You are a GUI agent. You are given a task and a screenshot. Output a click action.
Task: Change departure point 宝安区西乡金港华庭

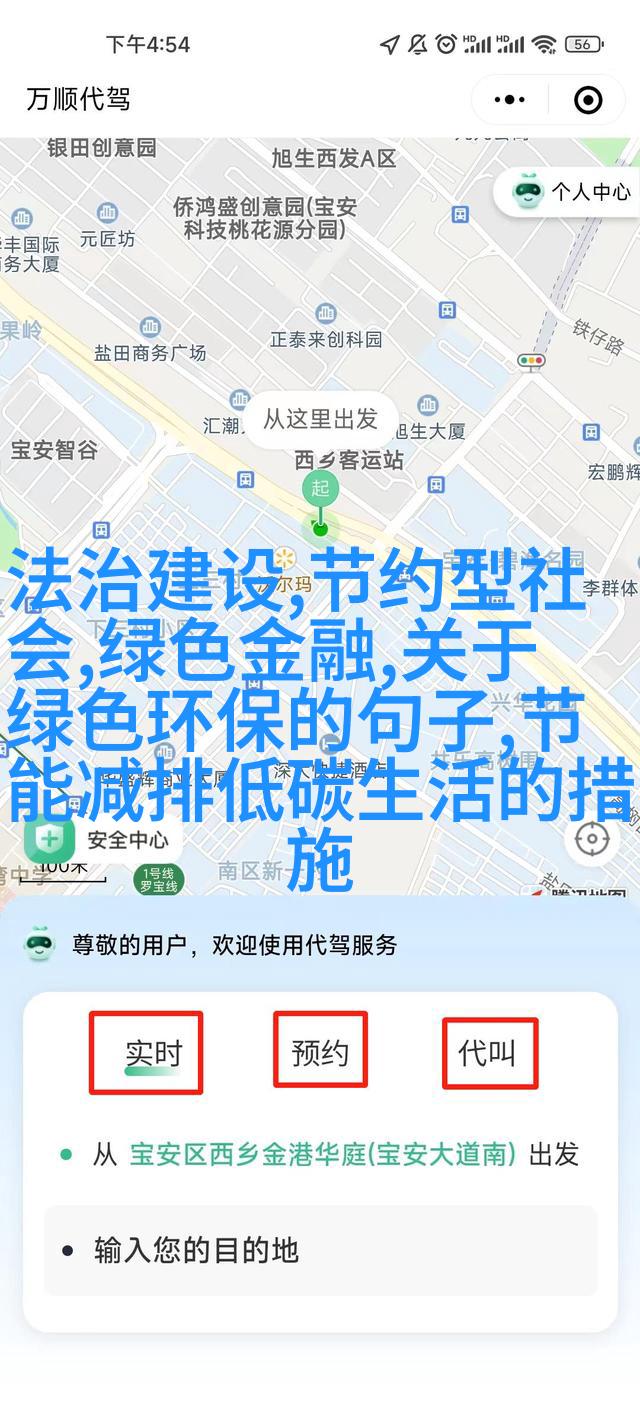[x=322, y=1155]
